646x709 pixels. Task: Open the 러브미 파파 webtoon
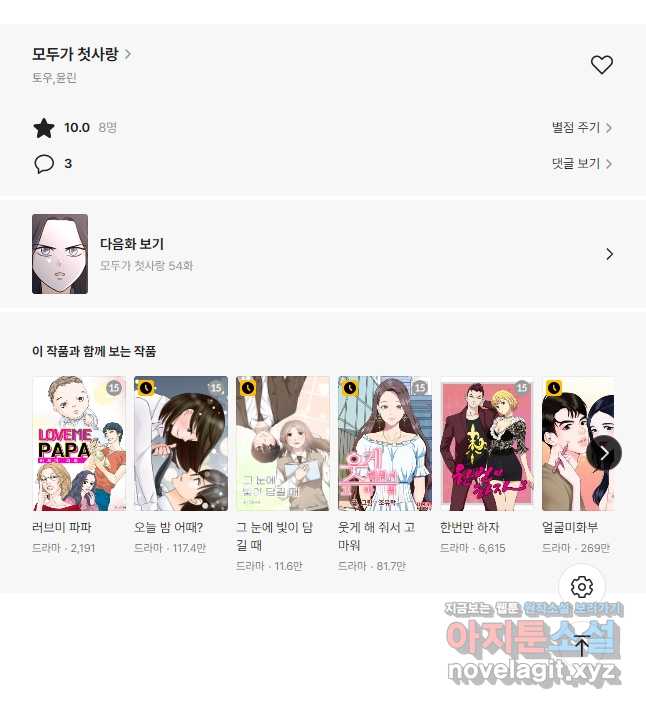[x=79, y=444]
